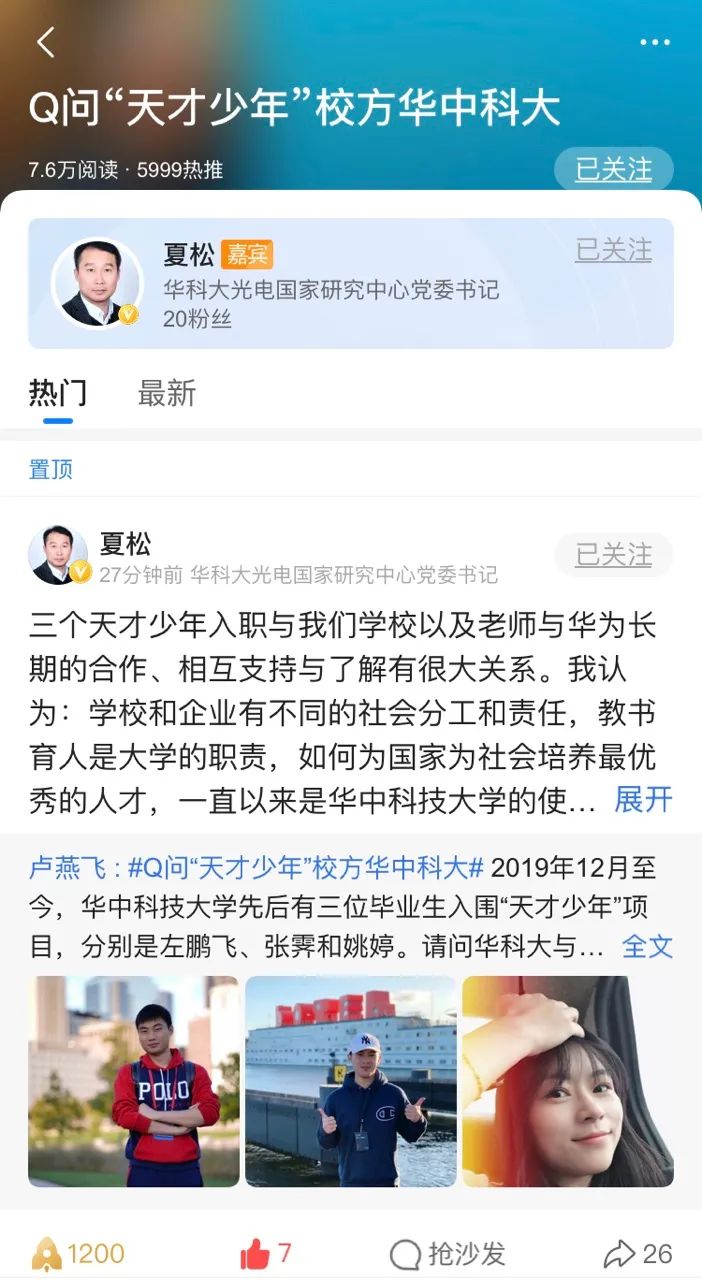702x1280 pixels.
Task: Open the #Q问“天才少年”校方华中科大# hashtag
Action: [x=308, y=866]
